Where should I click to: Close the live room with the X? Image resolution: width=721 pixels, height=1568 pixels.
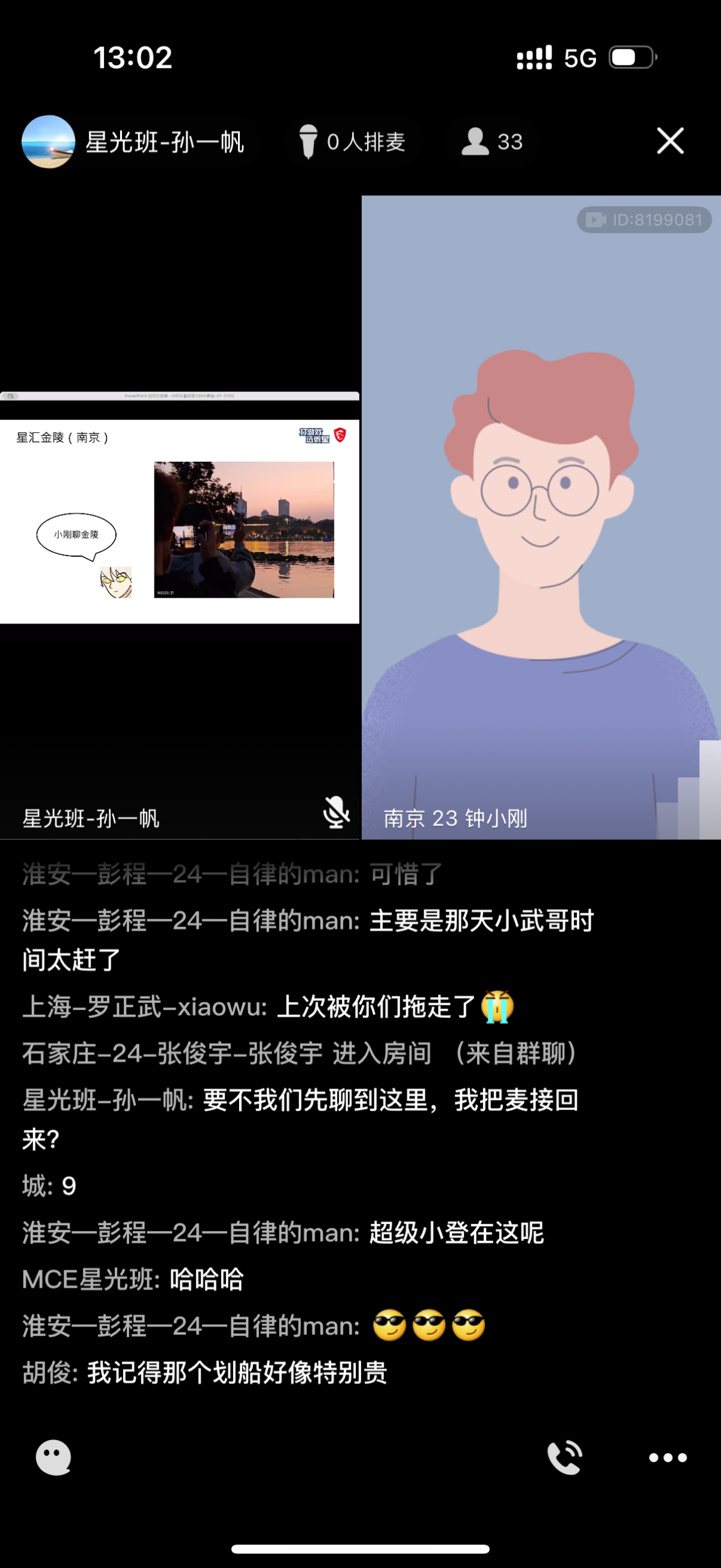670,141
